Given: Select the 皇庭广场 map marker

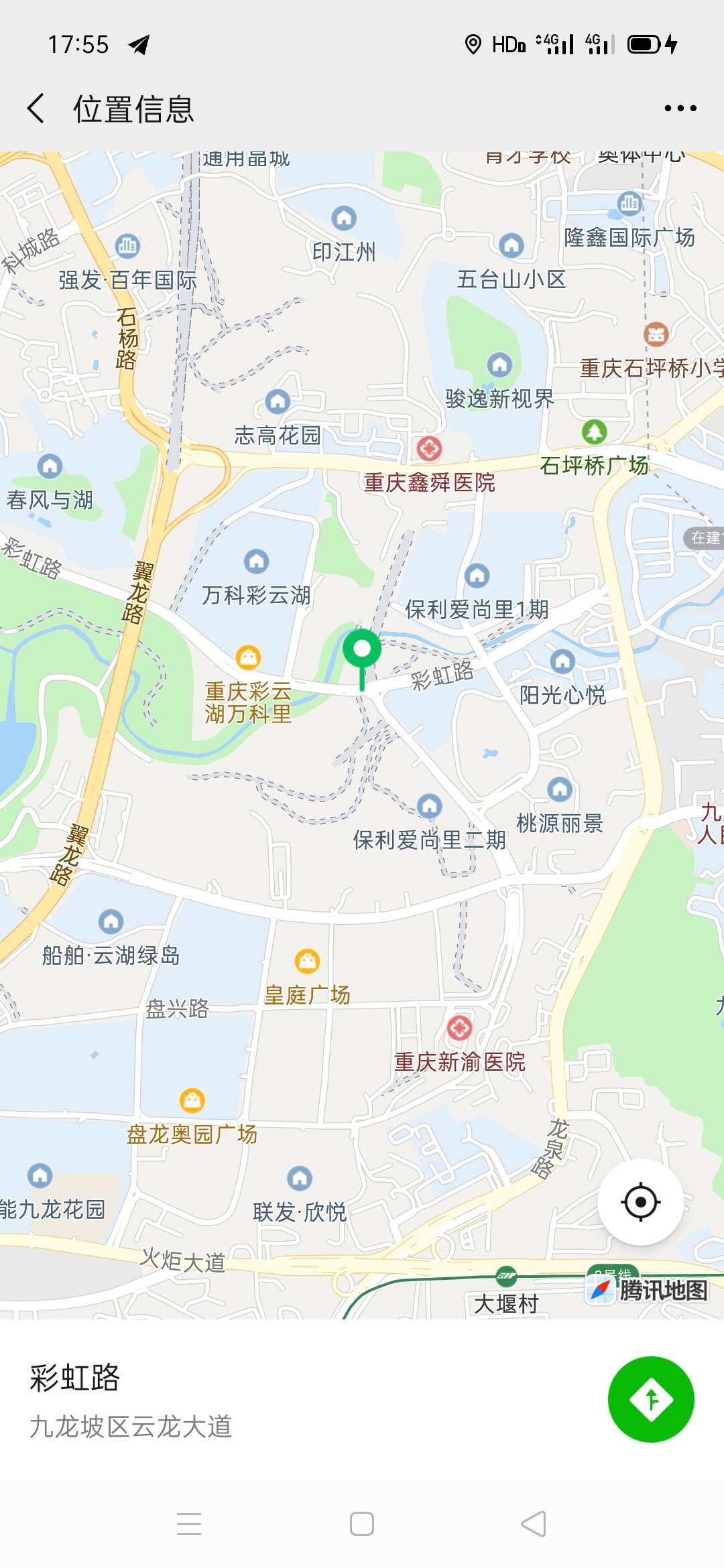Looking at the screenshot, I should tap(307, 961).
